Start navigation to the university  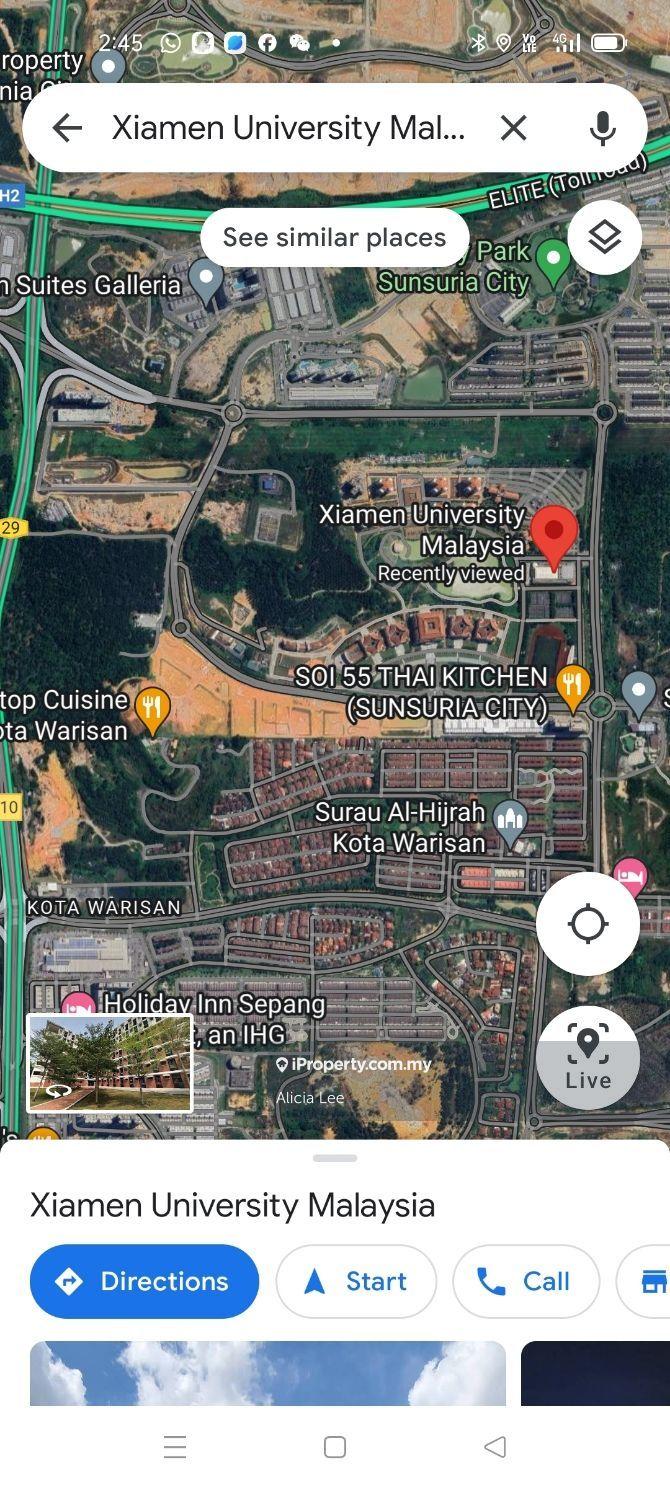356,1281
